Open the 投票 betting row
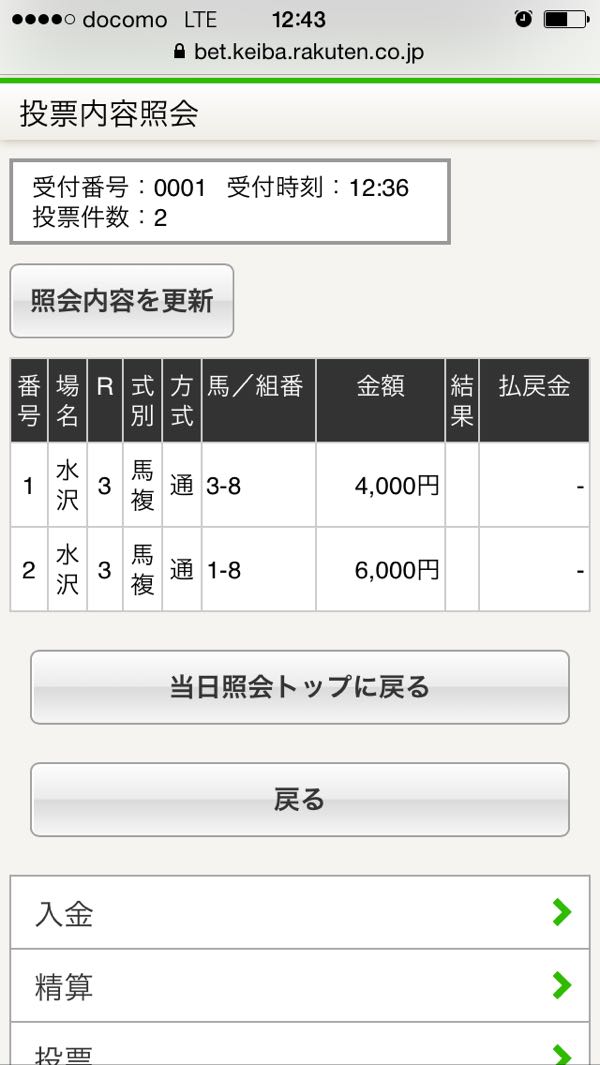This screenshot has height=1065, width=600. 299,1050
